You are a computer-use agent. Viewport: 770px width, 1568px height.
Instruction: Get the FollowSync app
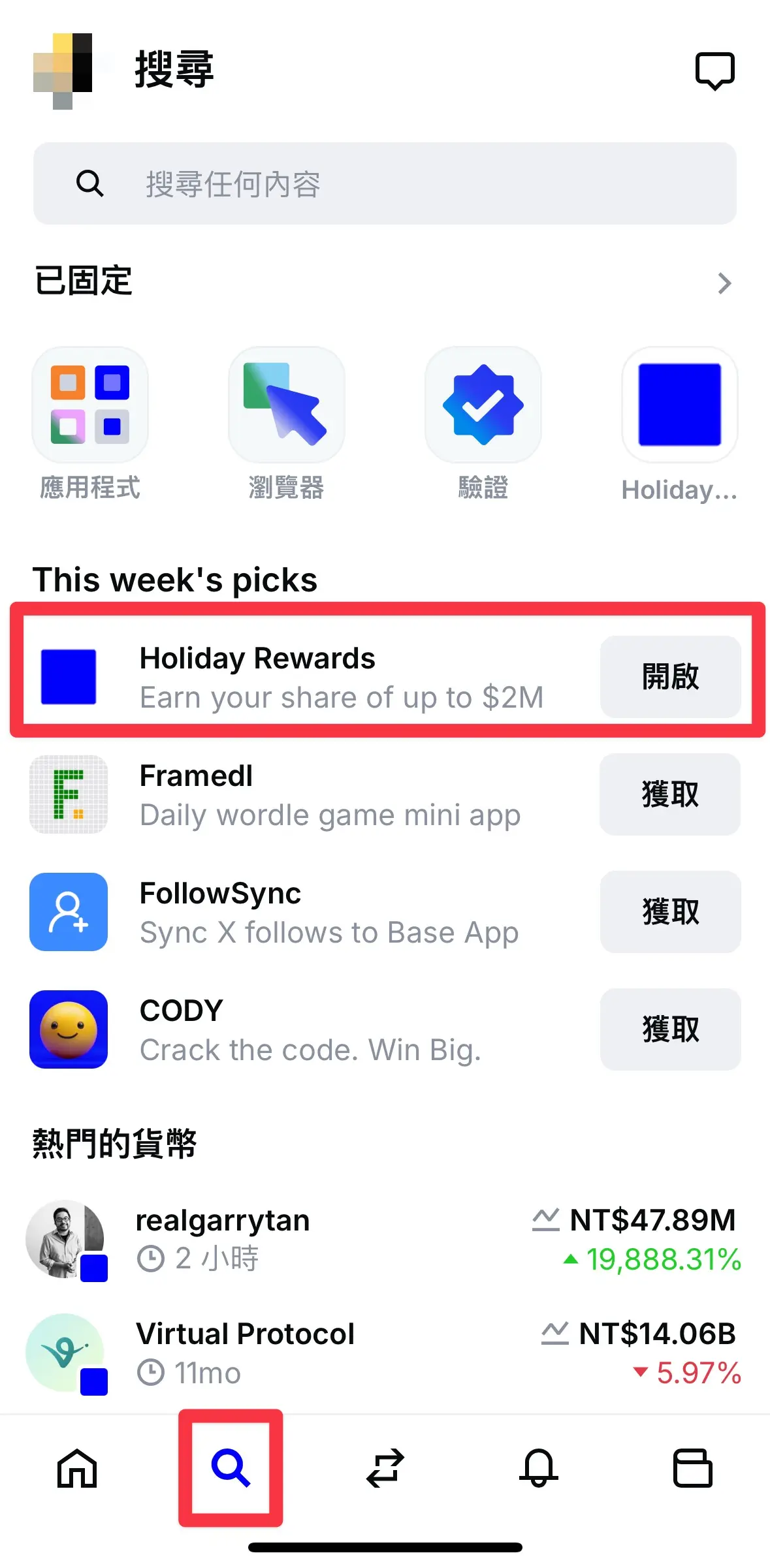(x=670, y=912)
